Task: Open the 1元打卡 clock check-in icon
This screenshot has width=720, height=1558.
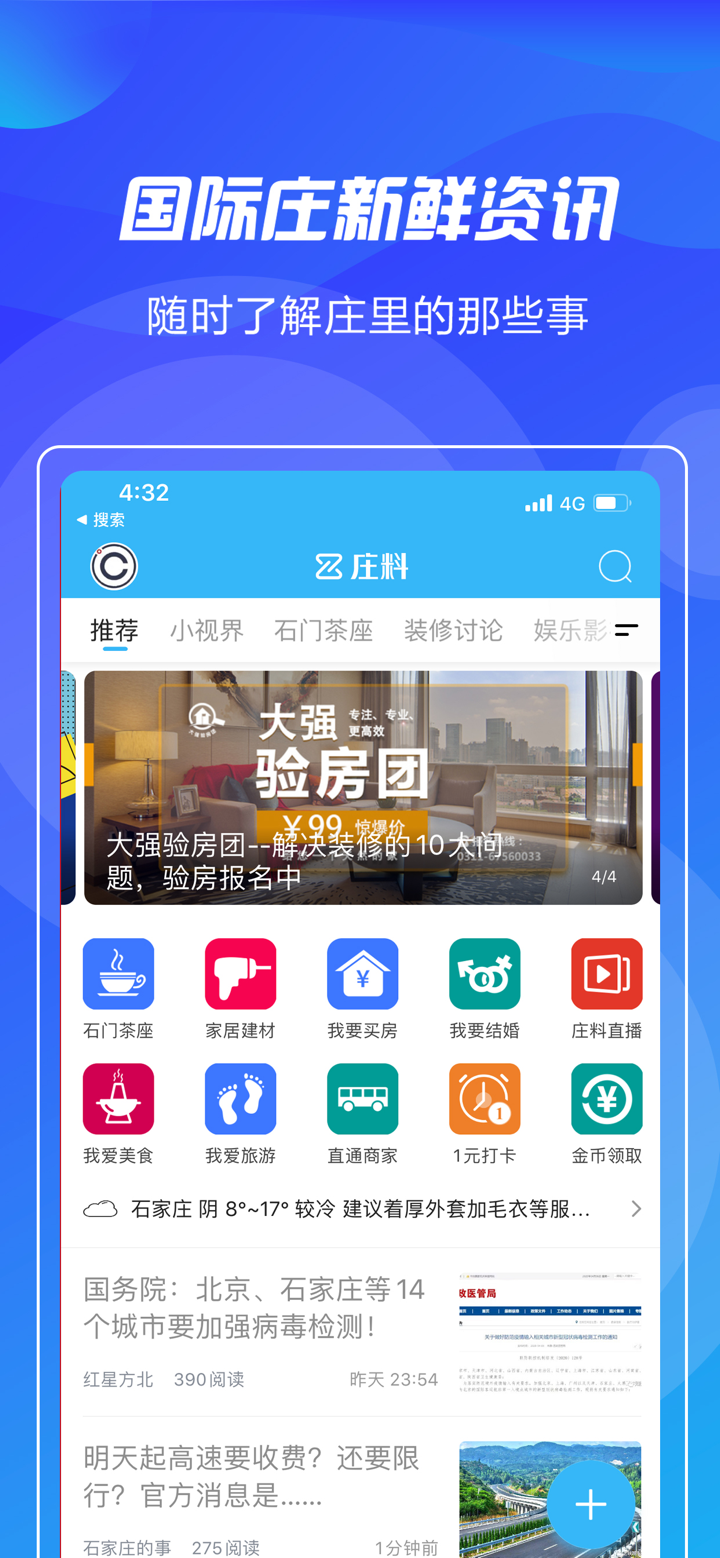Action: click(484, 1098)
